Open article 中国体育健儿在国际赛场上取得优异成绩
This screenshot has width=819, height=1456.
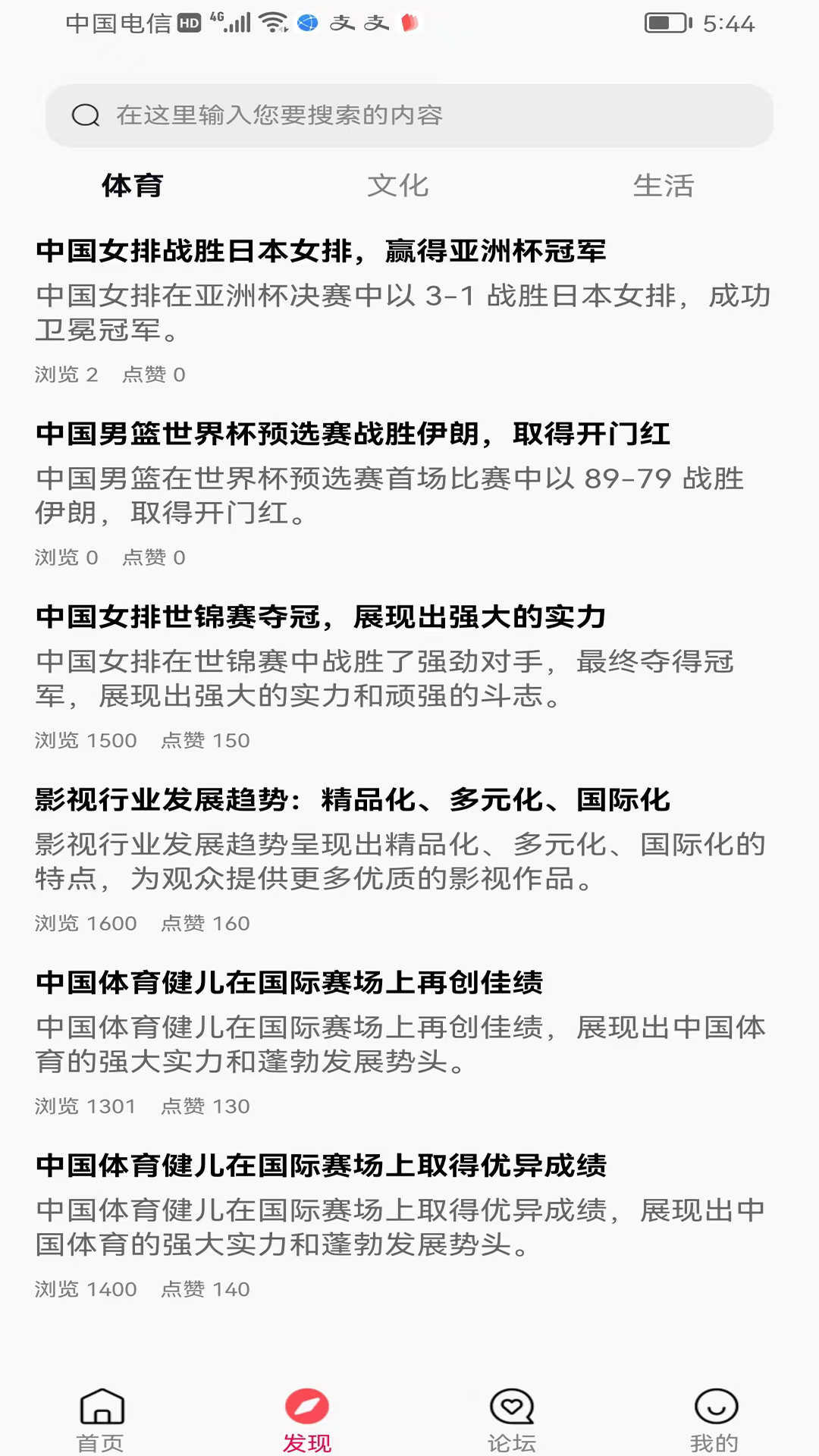(x=321, y=1165)
